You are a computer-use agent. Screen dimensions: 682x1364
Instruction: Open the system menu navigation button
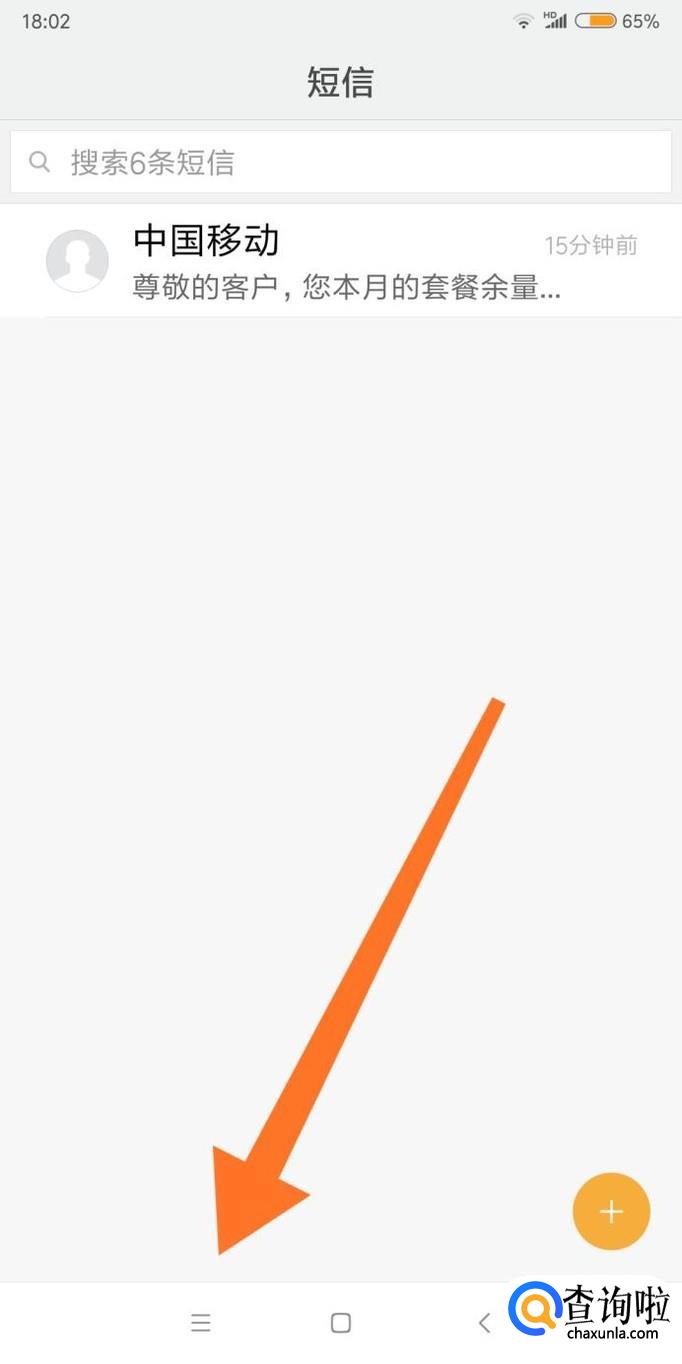click(x=201, y=1323)
